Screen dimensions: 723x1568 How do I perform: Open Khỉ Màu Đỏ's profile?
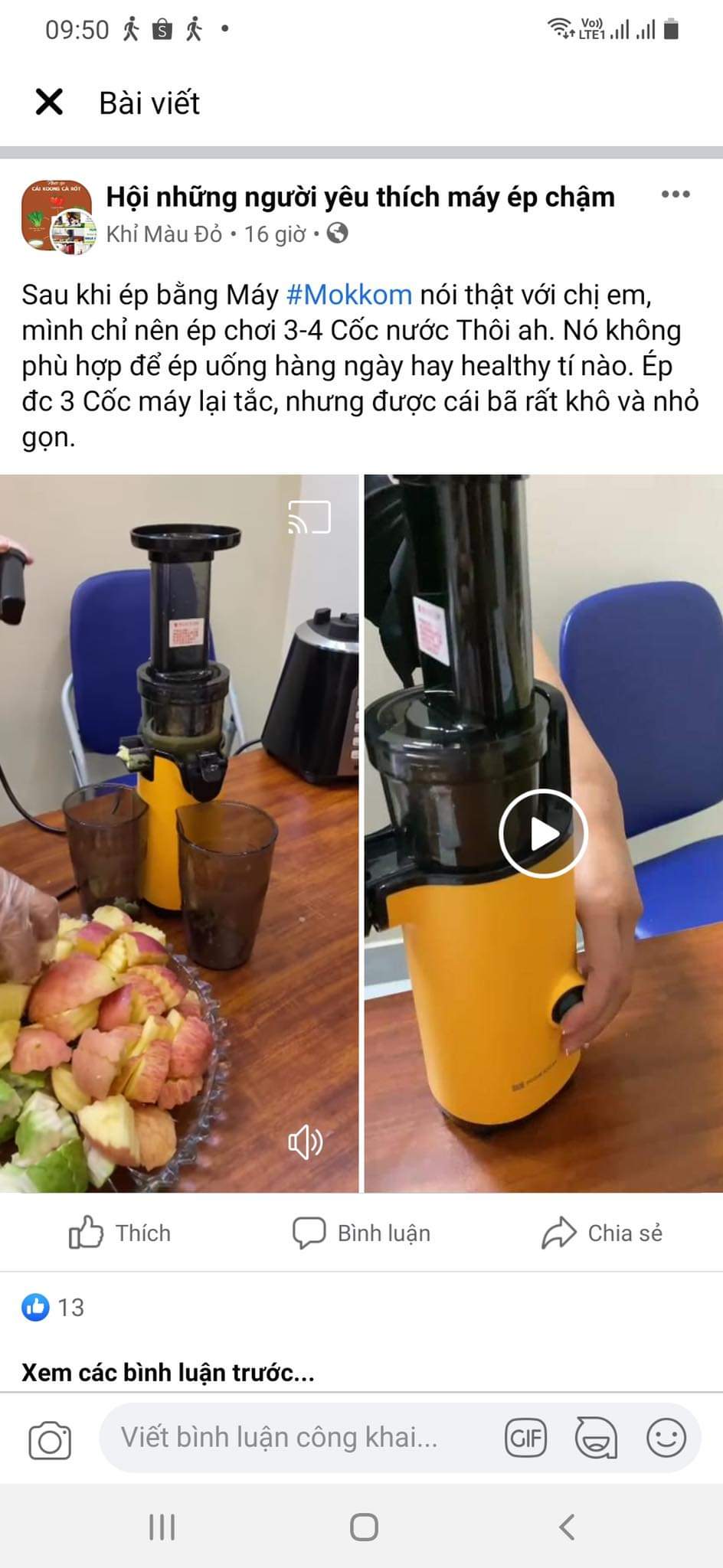(164, 234)
